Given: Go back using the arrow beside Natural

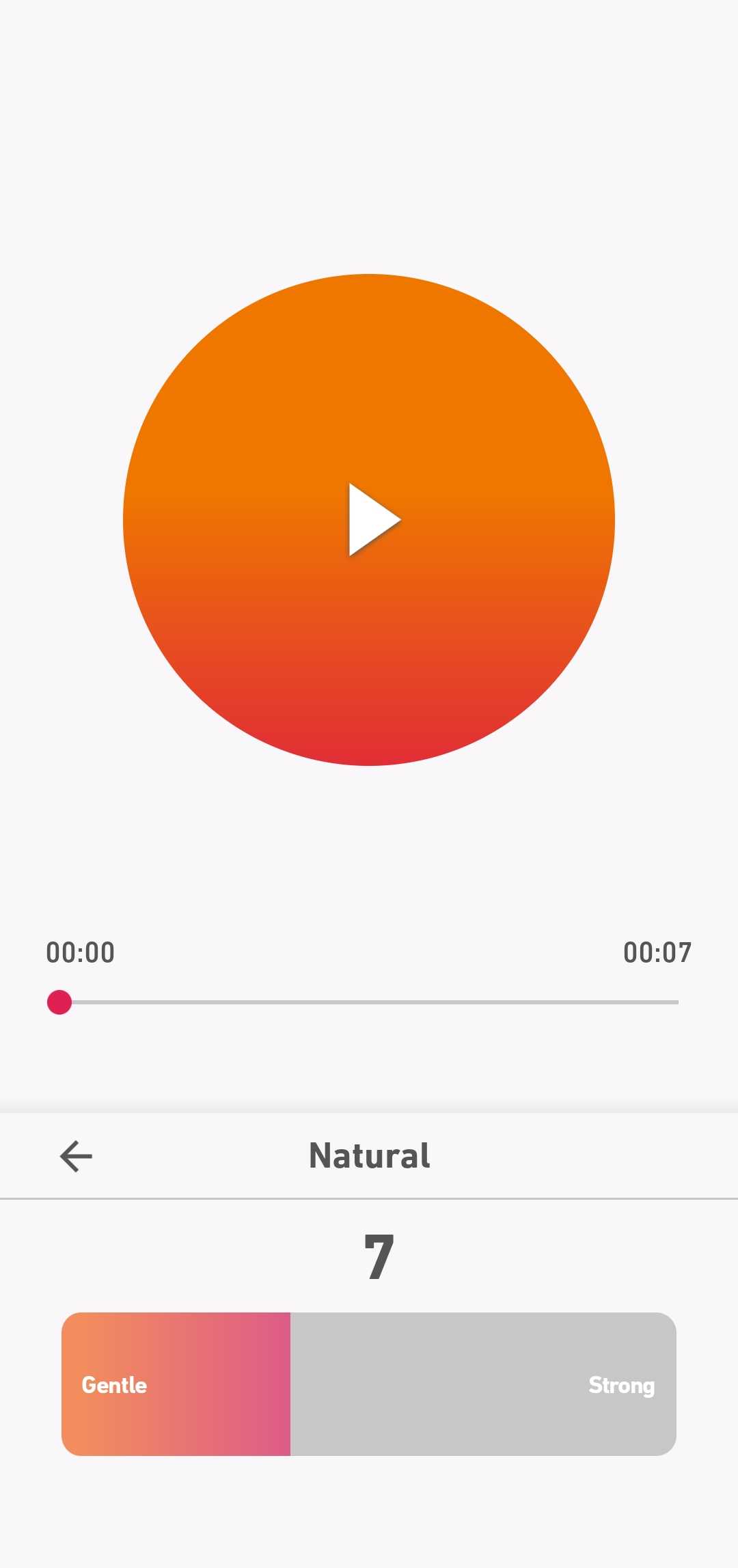Looking at the screenshot, I should point(76,1156).
